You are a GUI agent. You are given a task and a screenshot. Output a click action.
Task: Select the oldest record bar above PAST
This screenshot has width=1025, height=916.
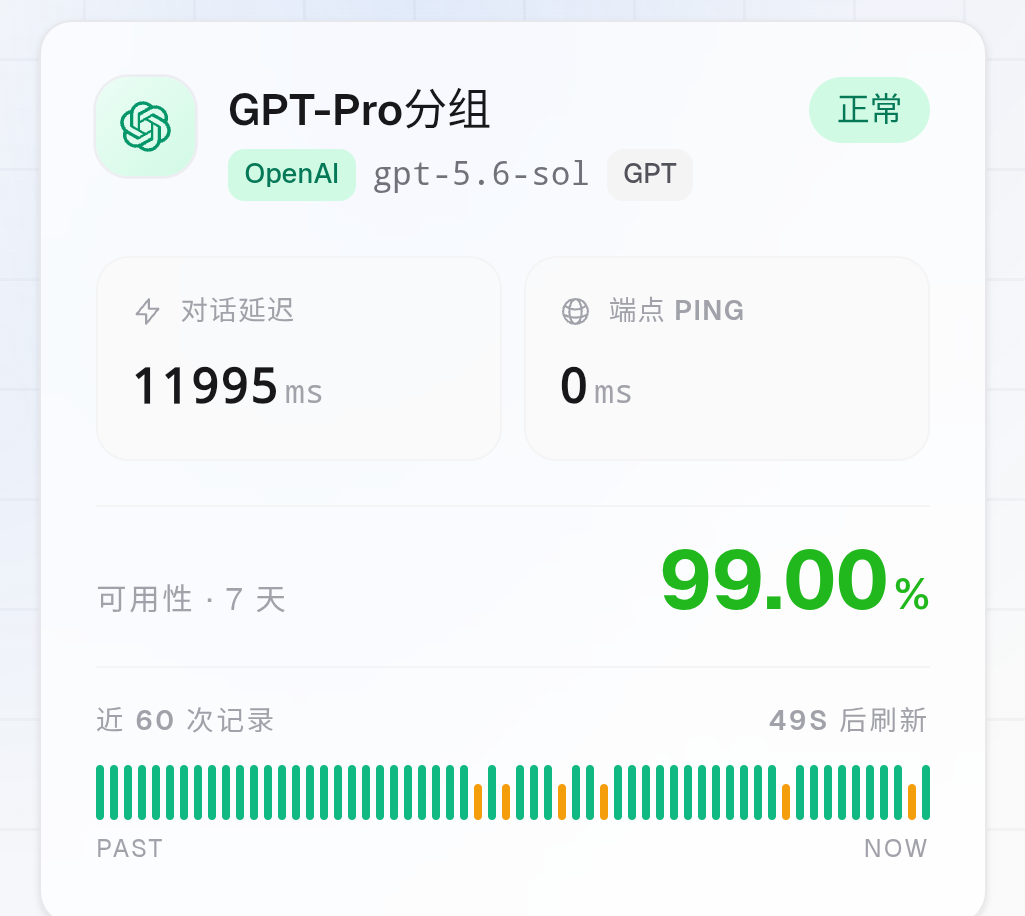[100, 792]
